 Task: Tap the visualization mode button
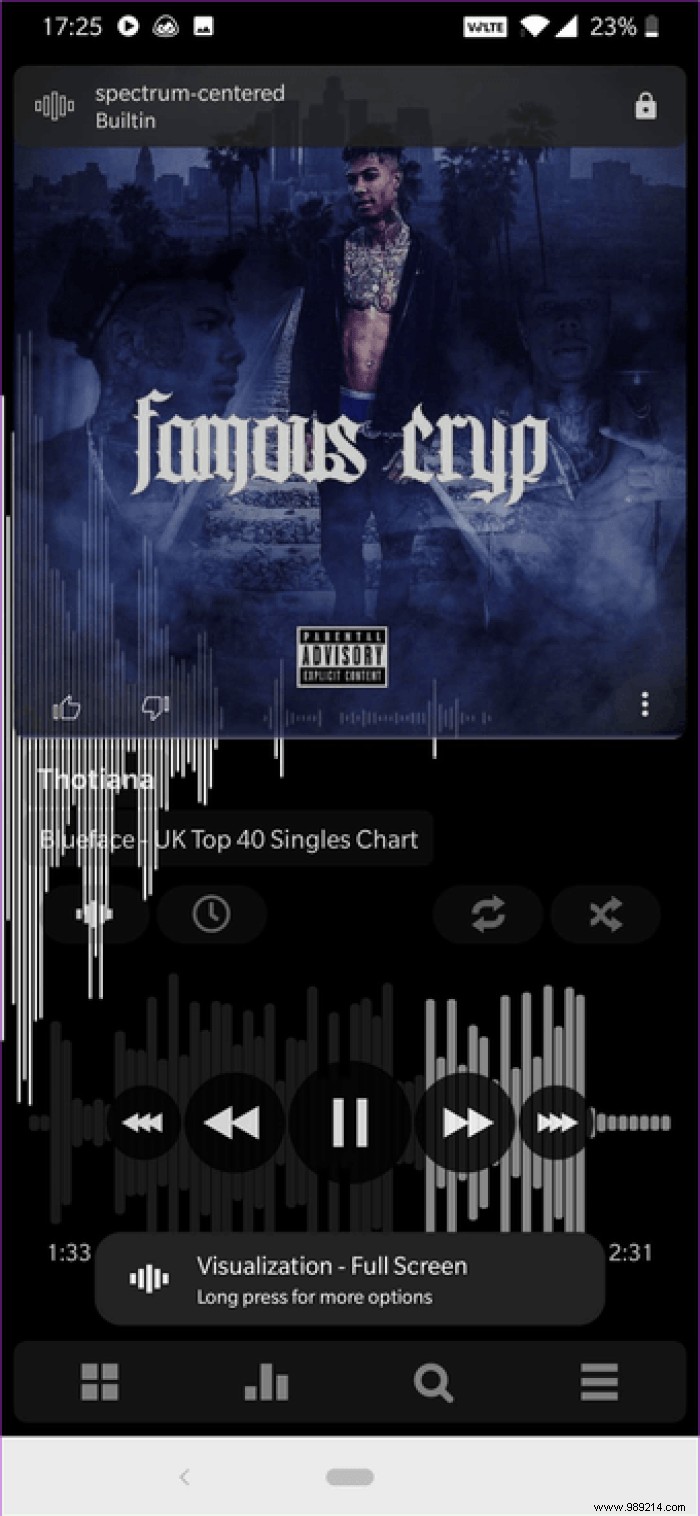tap(94, 914)
